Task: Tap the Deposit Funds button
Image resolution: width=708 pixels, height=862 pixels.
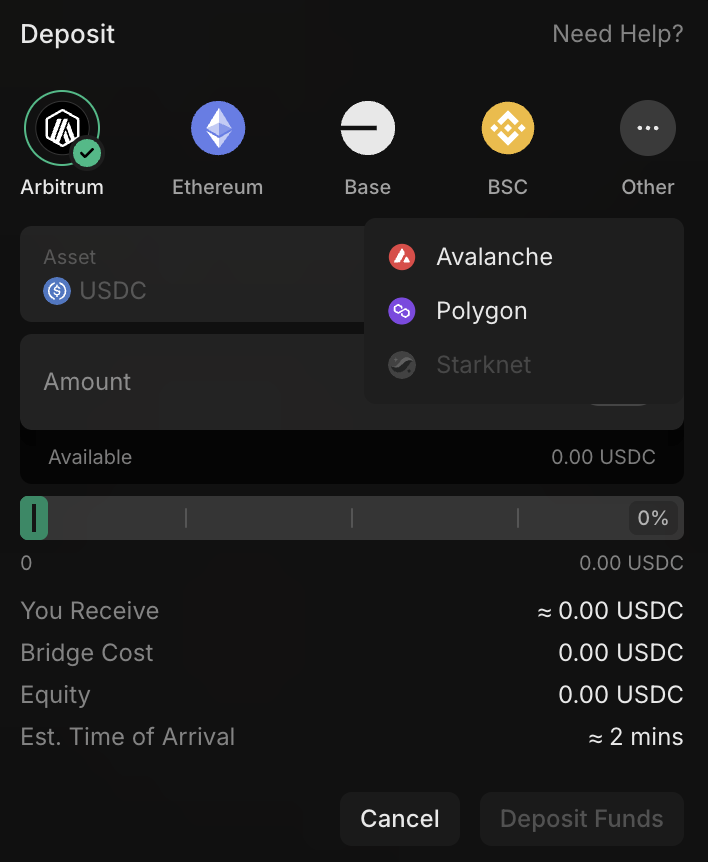Action: 581,819
